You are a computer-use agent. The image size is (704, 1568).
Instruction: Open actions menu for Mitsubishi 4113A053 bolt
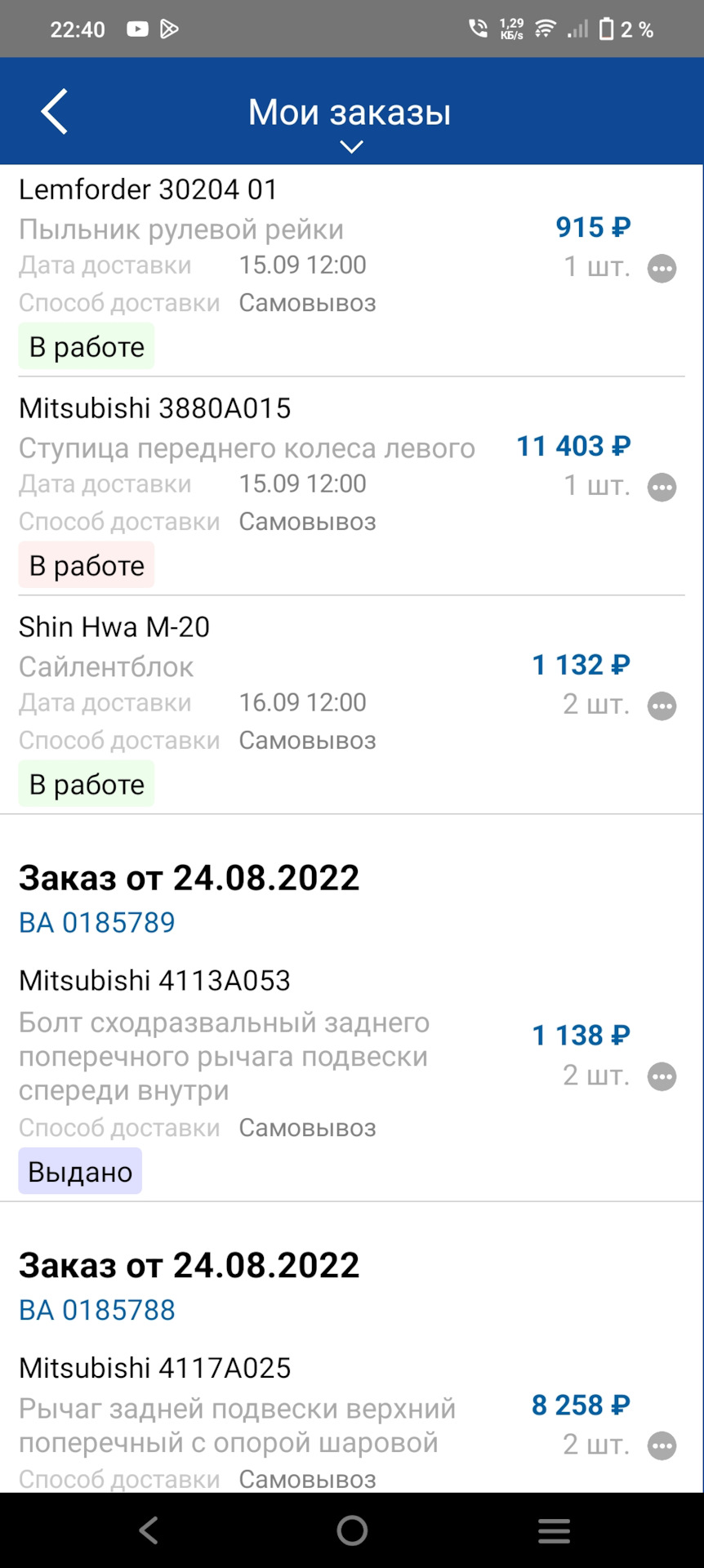(x=662, y=1076)
